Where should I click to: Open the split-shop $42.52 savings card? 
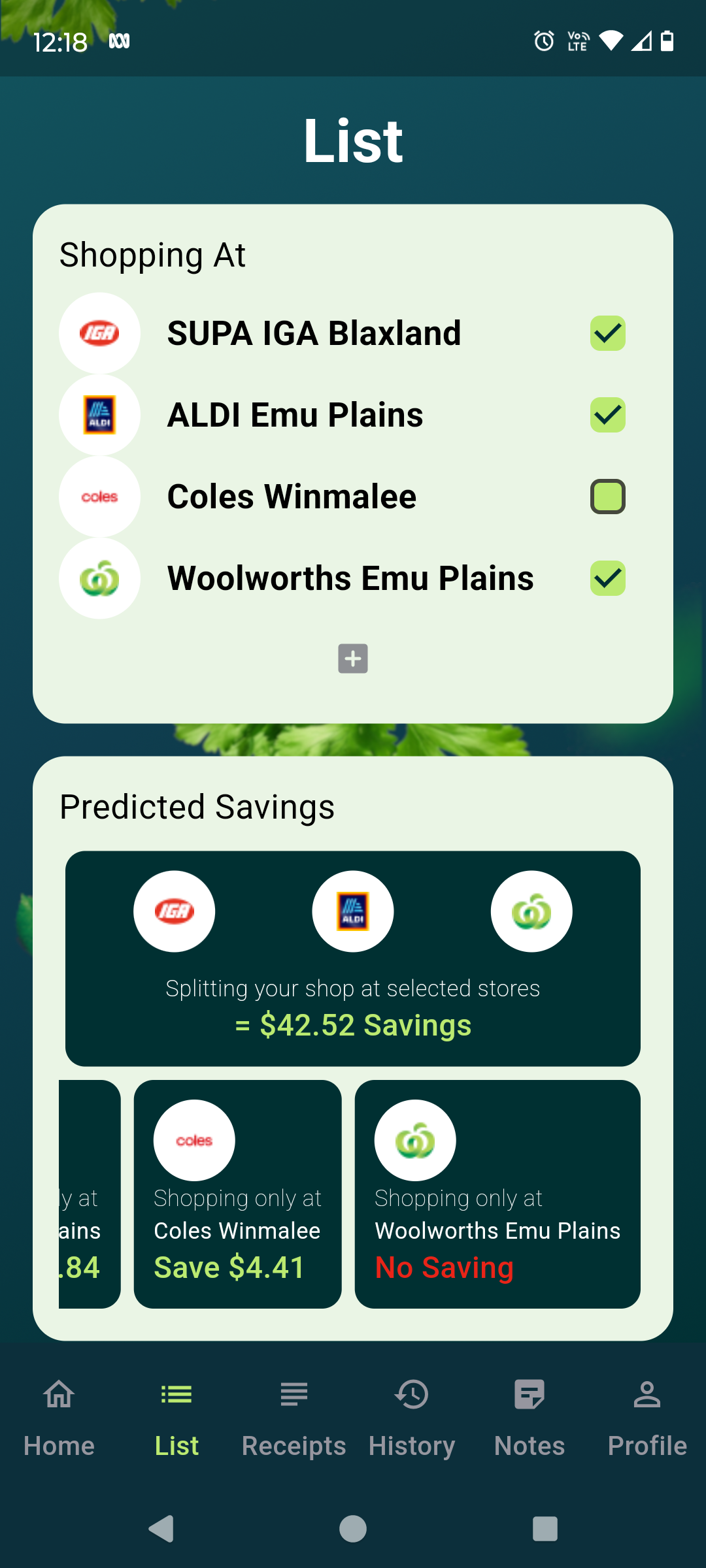coord(353,958)
